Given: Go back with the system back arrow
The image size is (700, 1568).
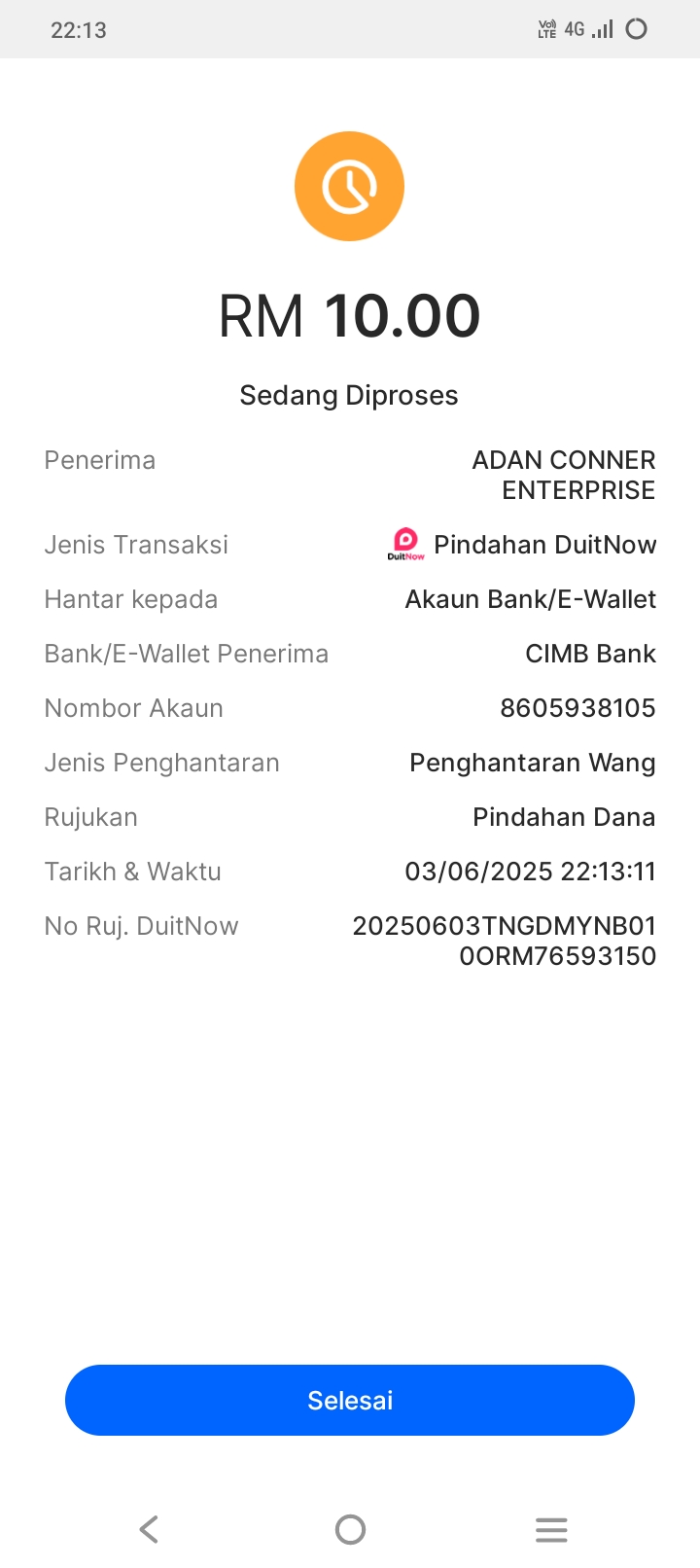Looking at the screenshot, I should point(149,1529).
